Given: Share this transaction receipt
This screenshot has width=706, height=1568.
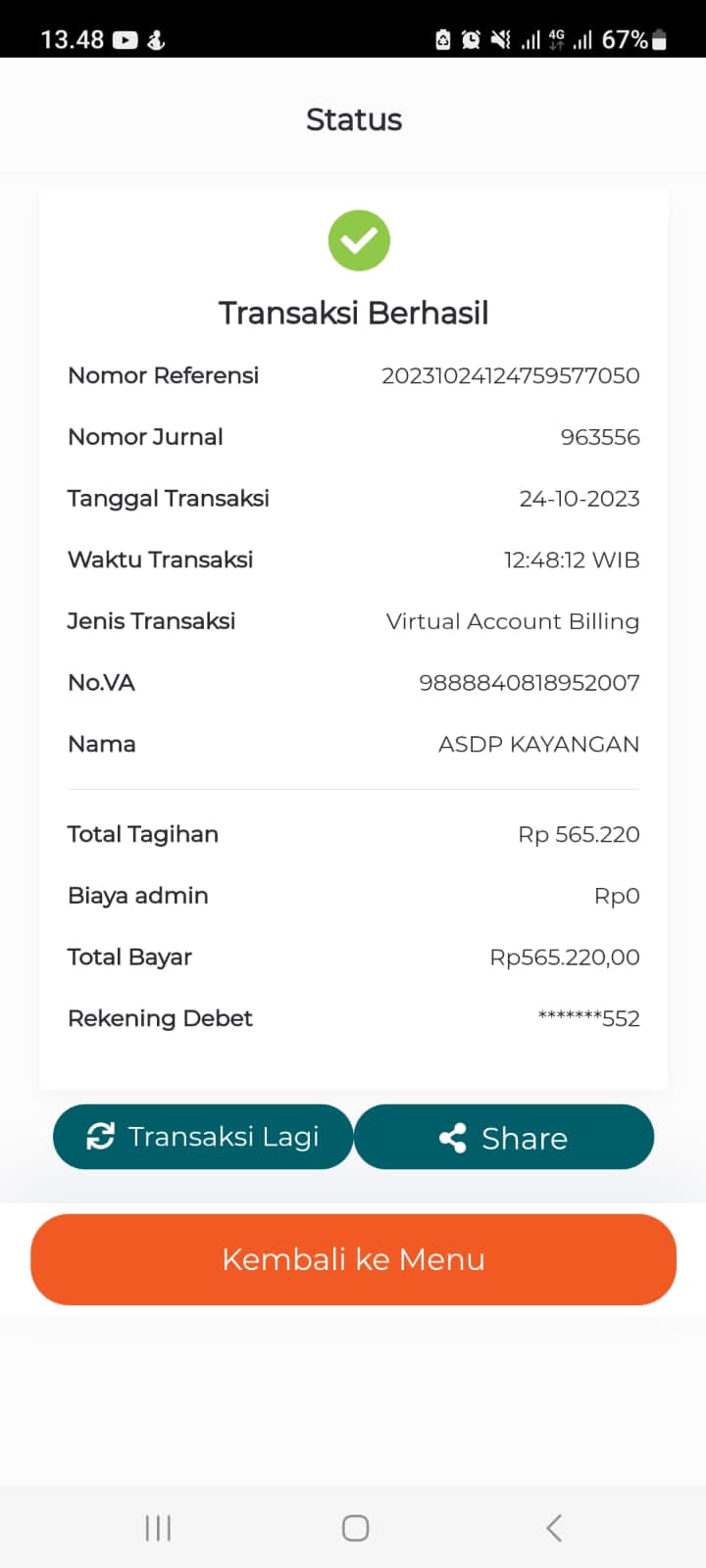Looking at the screenshot, I should pos(504,1137).
